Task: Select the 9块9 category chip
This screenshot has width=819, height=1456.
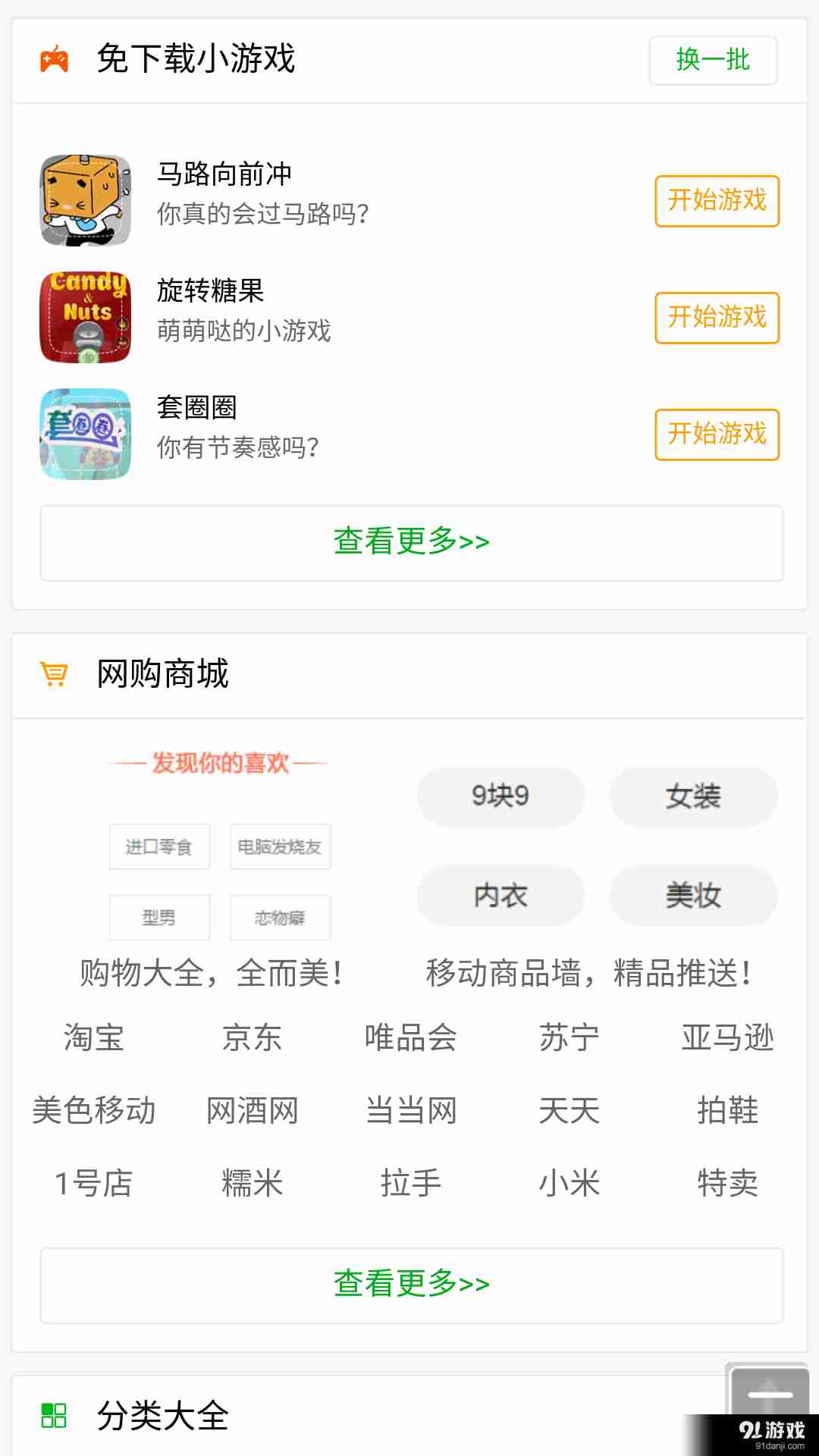Action: click(499, 796)
